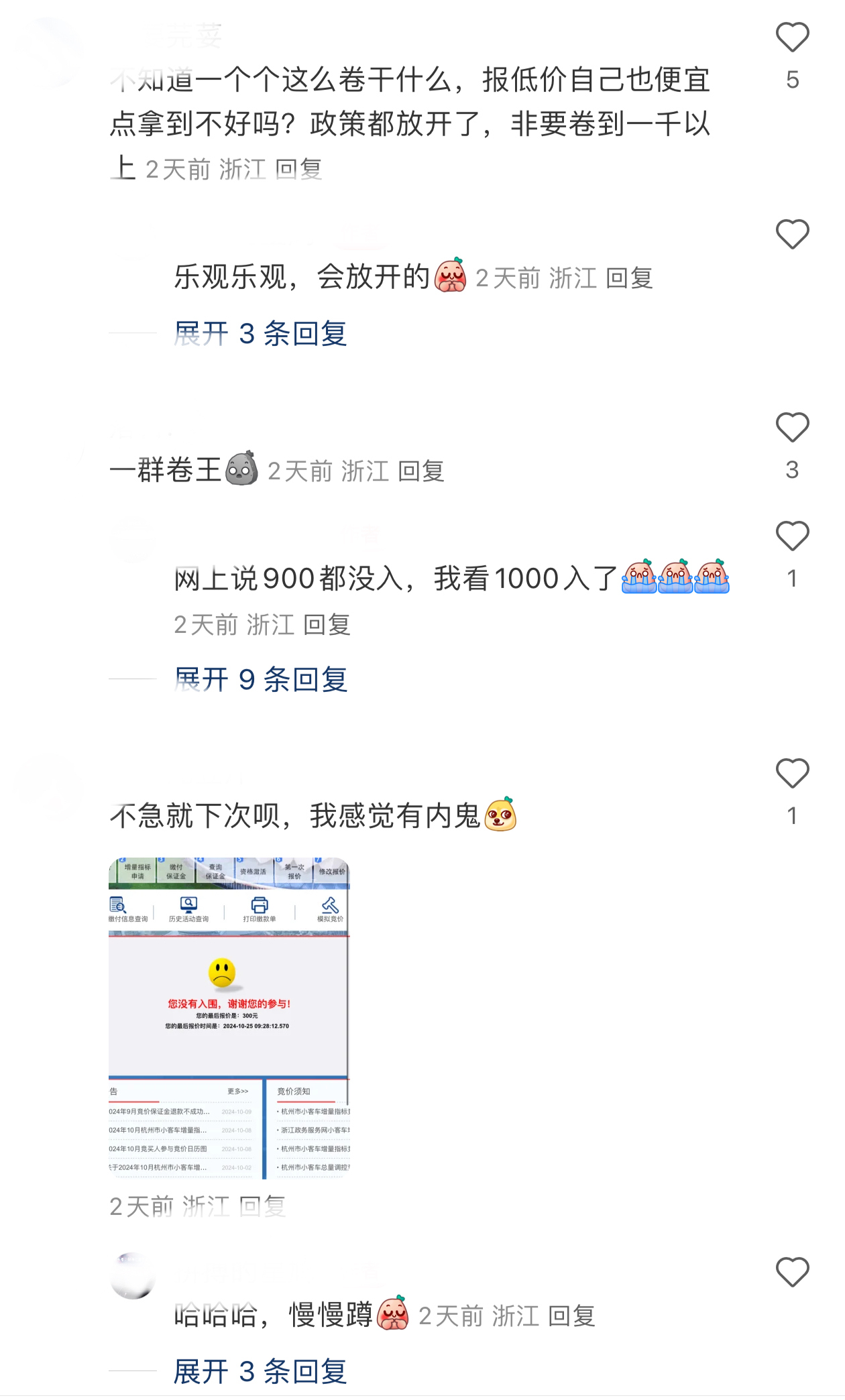Reply to comment 网上说900都没入

[327, 625]
